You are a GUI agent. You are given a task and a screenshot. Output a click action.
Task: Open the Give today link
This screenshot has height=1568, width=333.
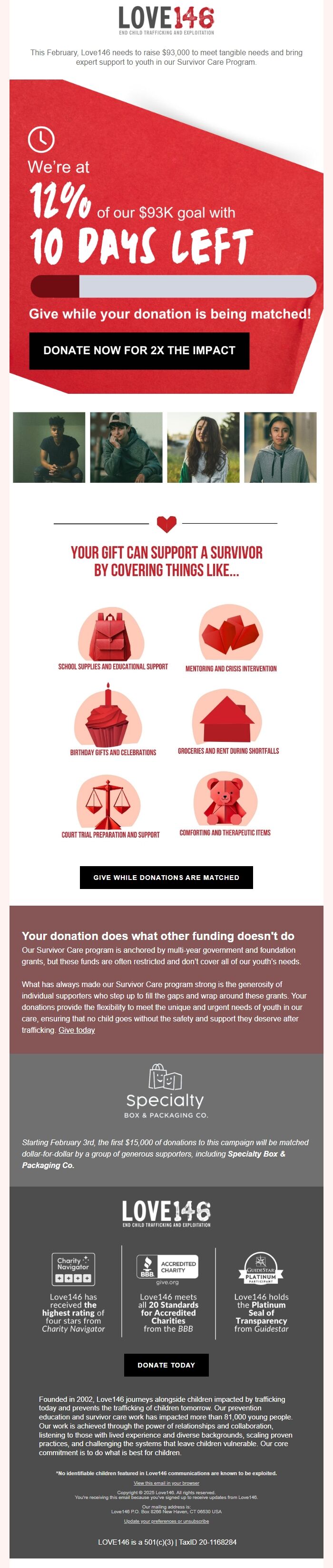click(77, 1030)
